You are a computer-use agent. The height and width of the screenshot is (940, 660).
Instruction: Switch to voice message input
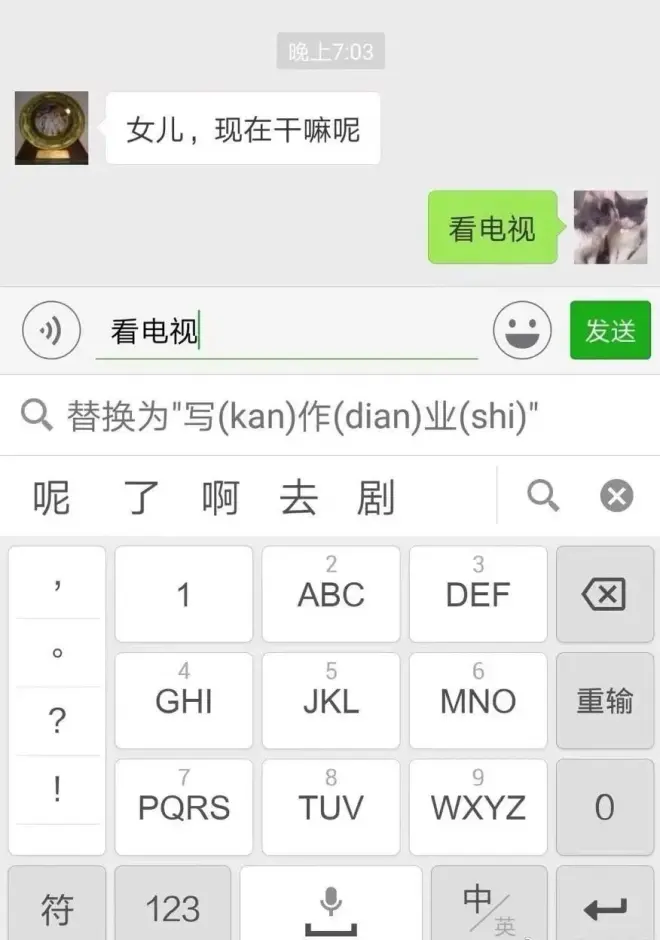tap(50, 330)
